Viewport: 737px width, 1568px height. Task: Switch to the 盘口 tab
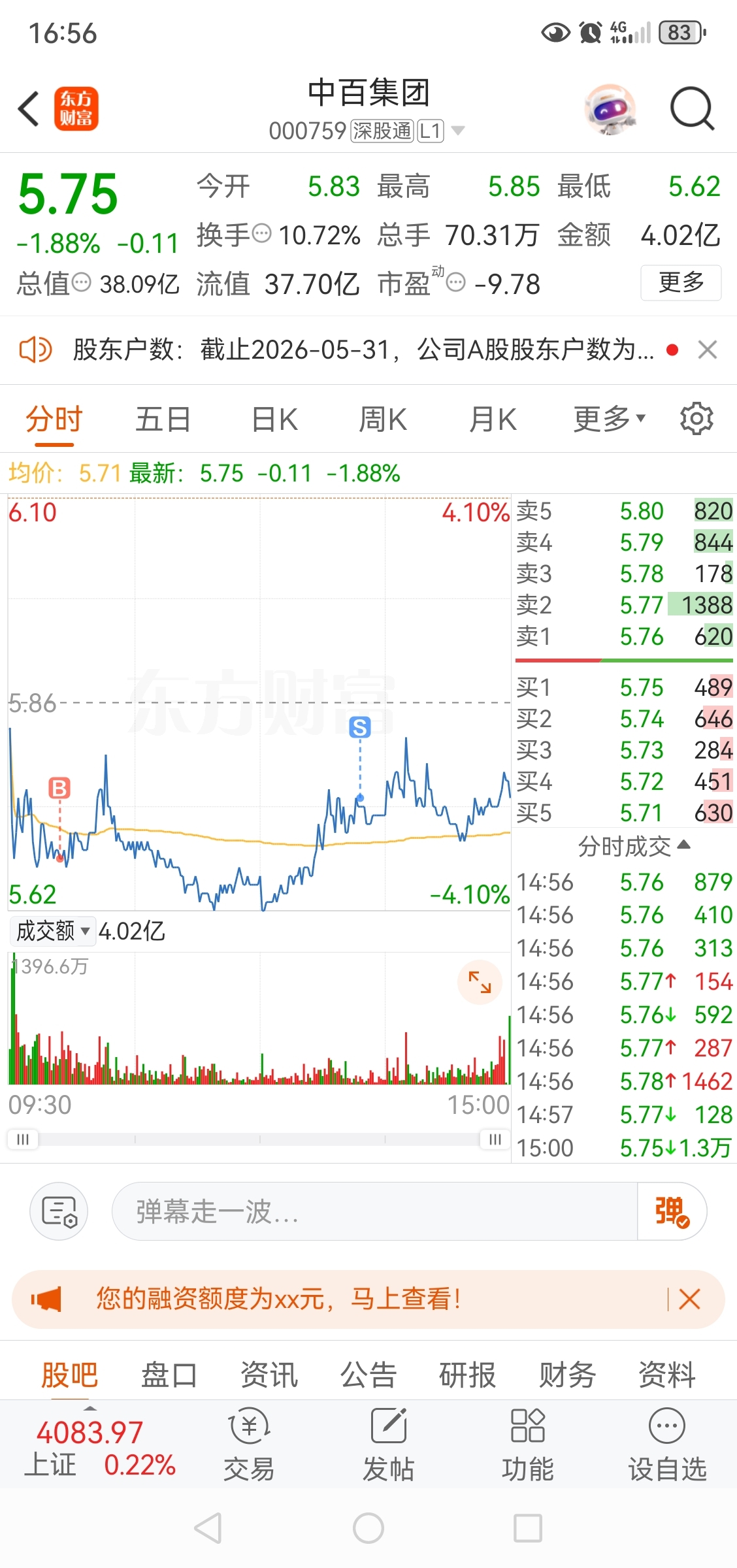tap(169, 1374)
